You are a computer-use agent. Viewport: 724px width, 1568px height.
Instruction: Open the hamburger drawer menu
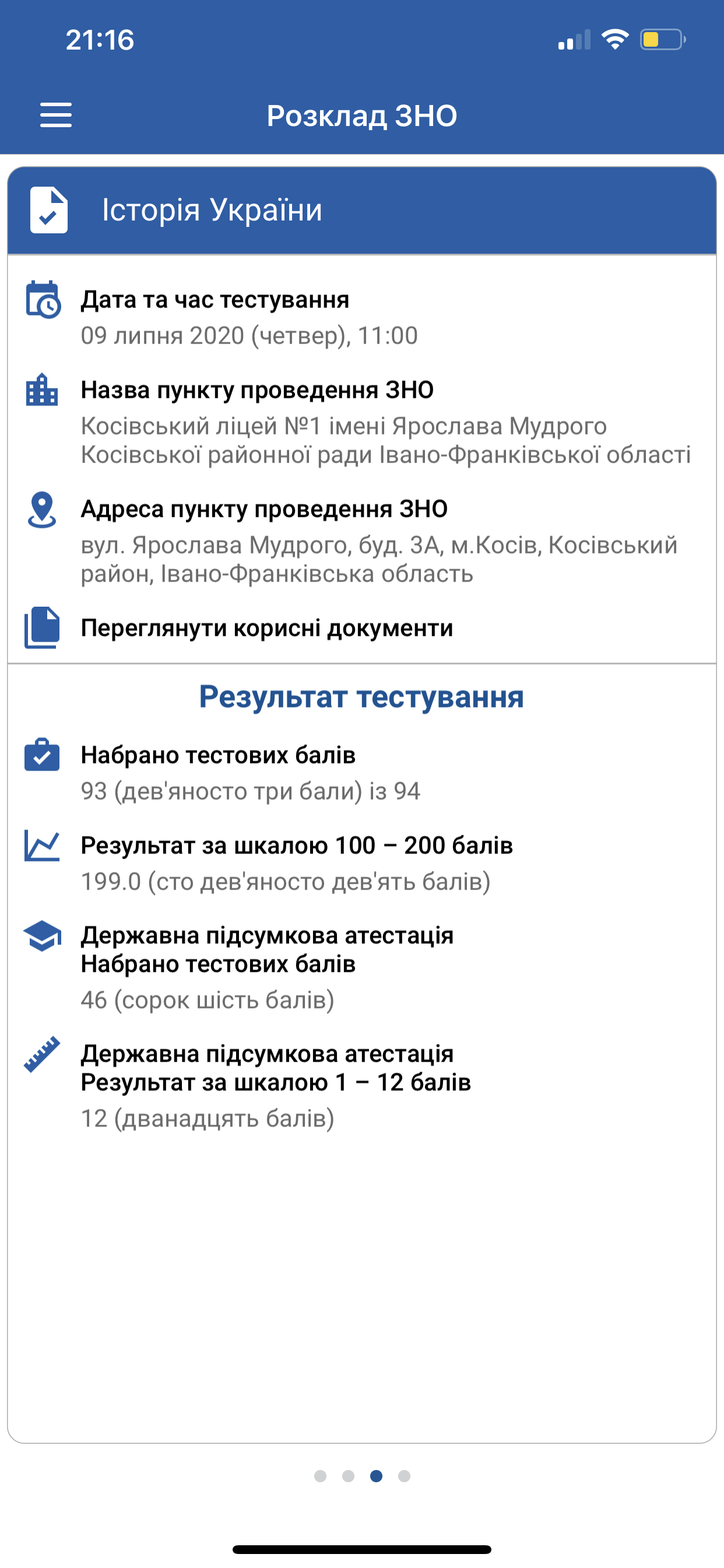(x=56, y=115)
